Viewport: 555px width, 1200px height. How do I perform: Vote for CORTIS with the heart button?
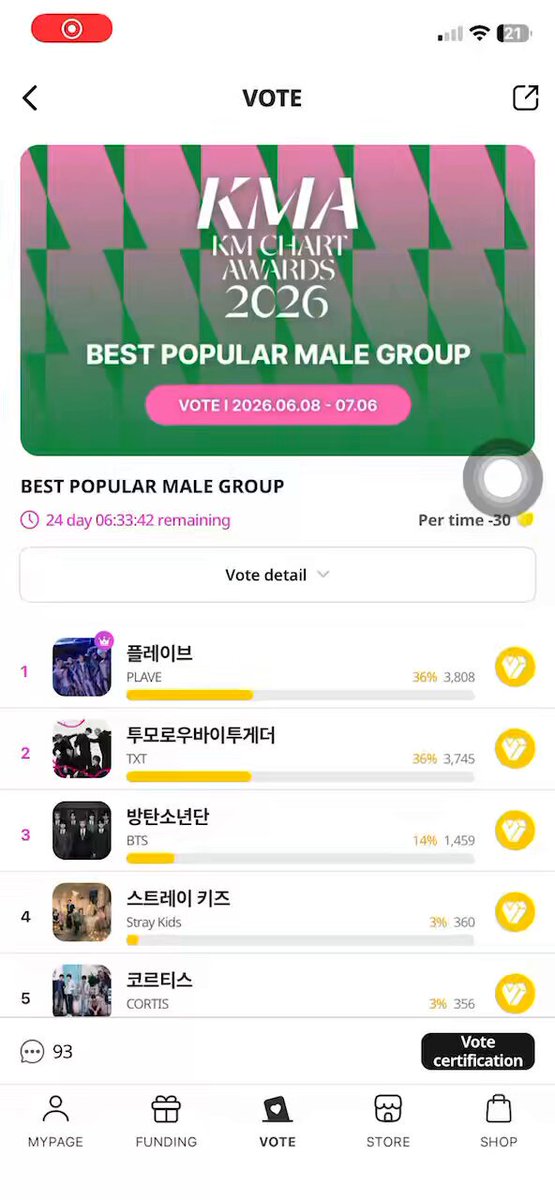(x=515, y=993)
